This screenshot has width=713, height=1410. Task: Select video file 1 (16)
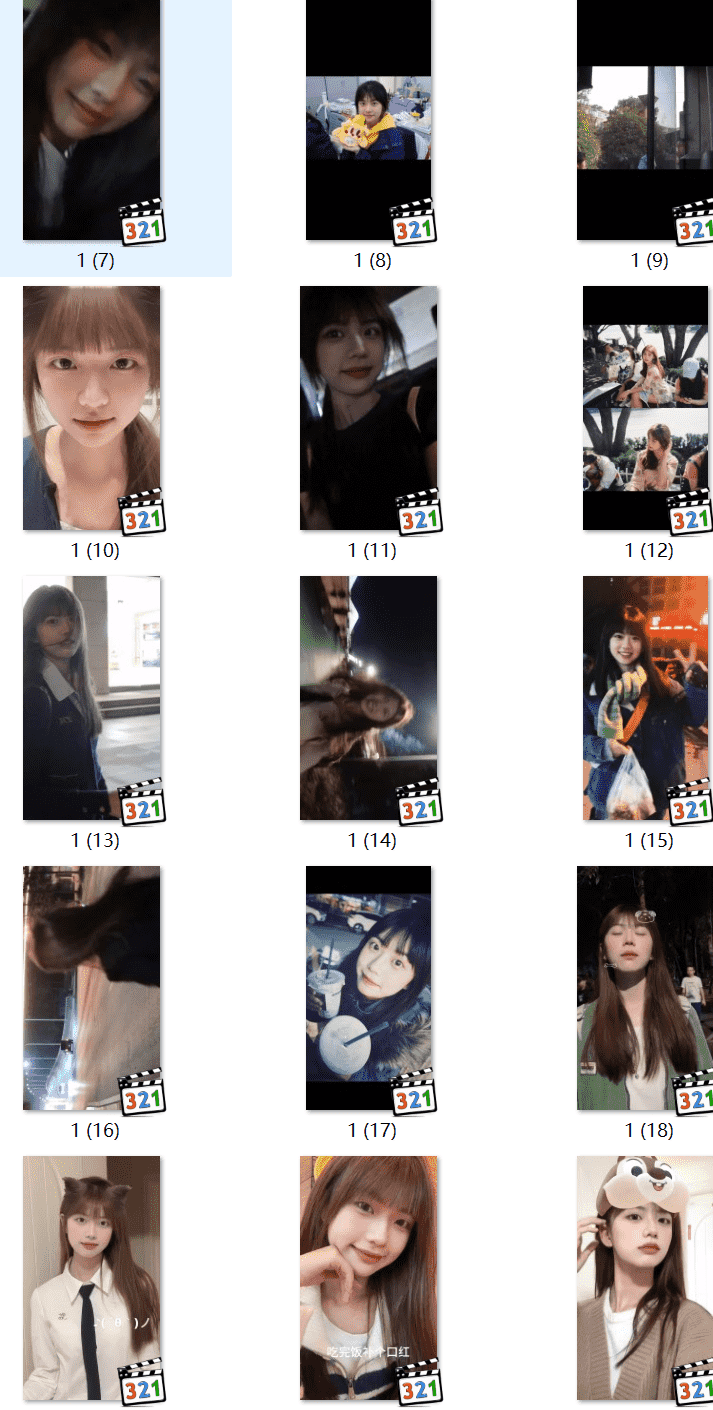[91, 988]
